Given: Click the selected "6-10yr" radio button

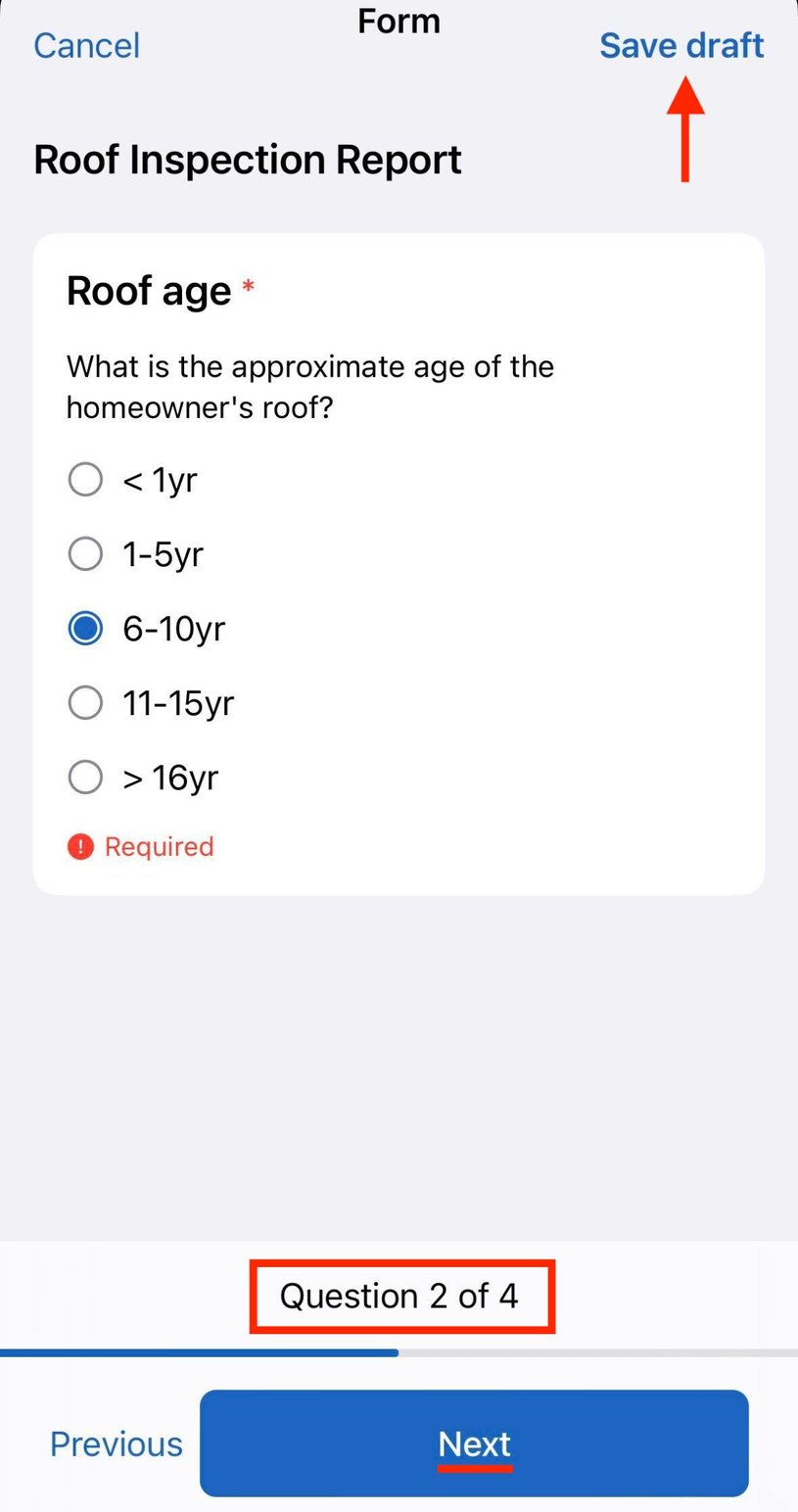Looking at the screenshot, I should pyautogui.click(x=85, y=628).
